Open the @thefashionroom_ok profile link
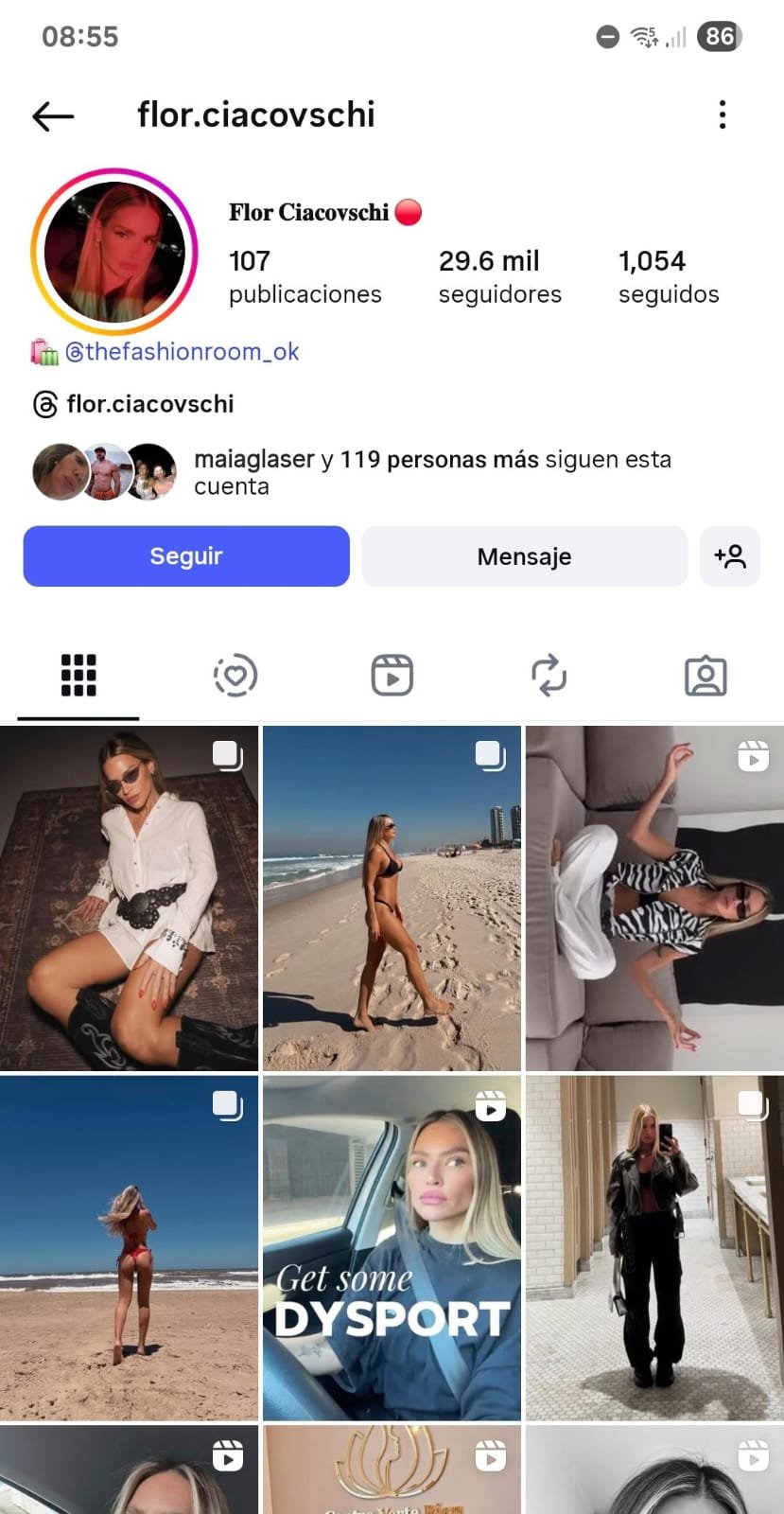The image size is (784, 1514). [x=181, y=352]
